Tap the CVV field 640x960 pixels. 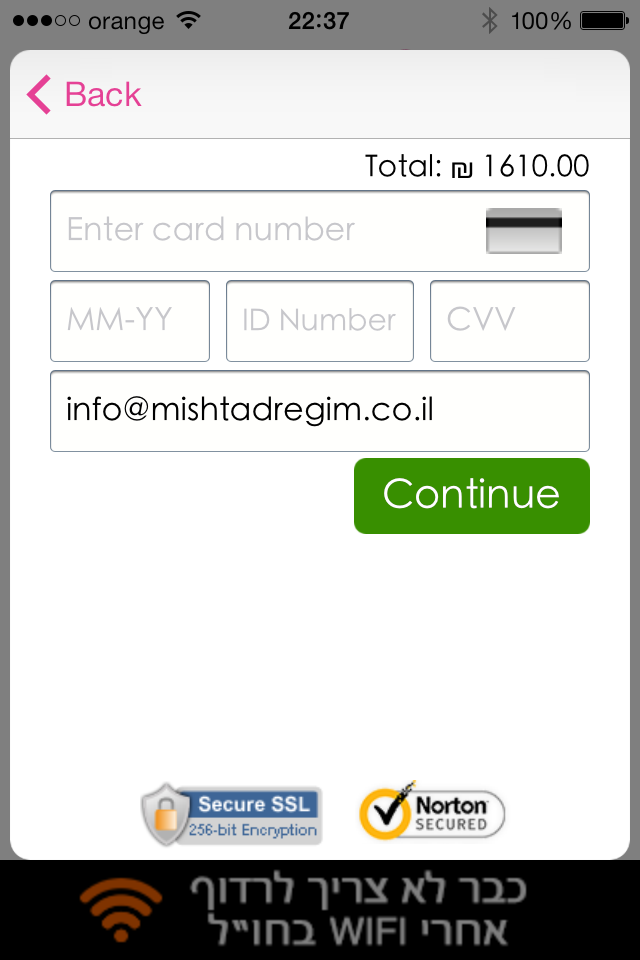(509, 321)
